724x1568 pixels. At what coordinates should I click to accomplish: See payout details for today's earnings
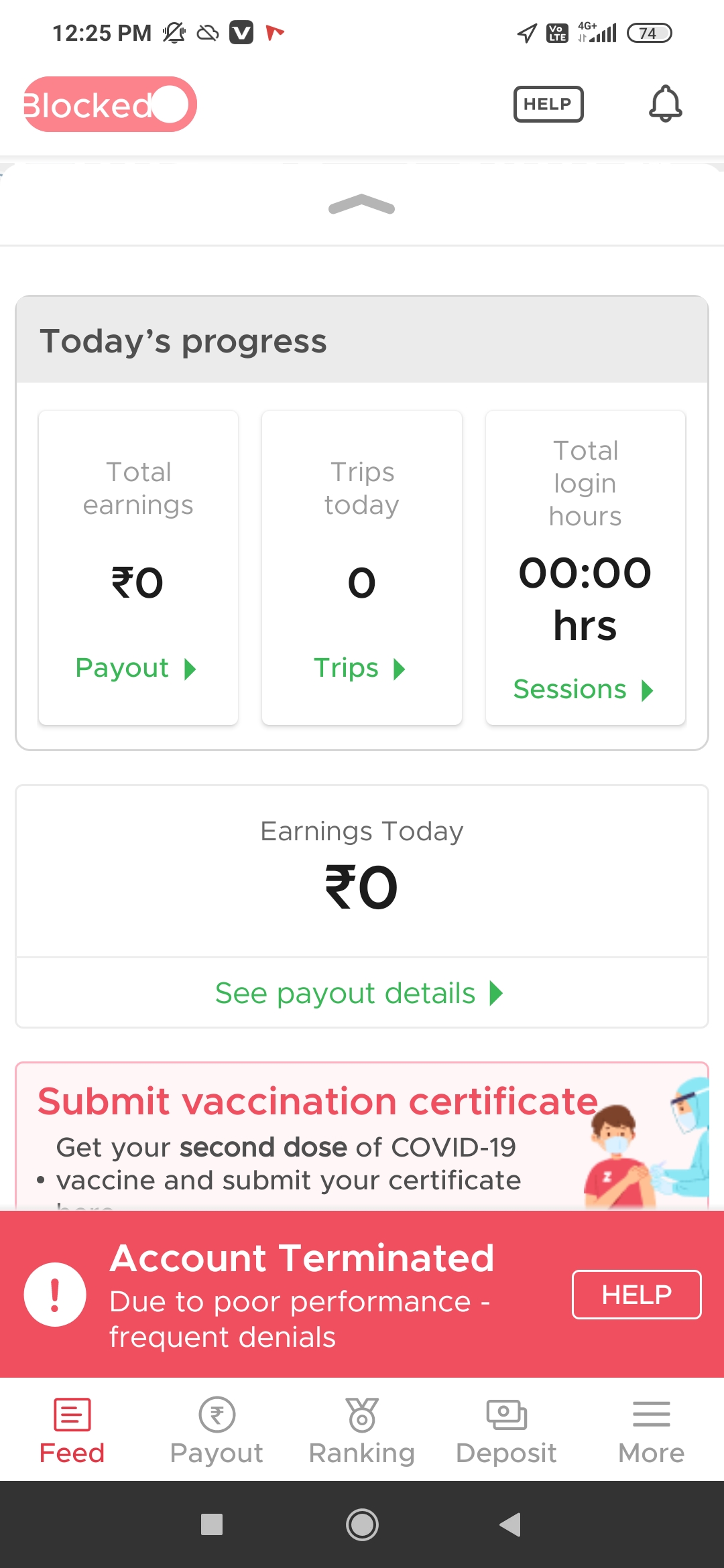click(359, 993)
